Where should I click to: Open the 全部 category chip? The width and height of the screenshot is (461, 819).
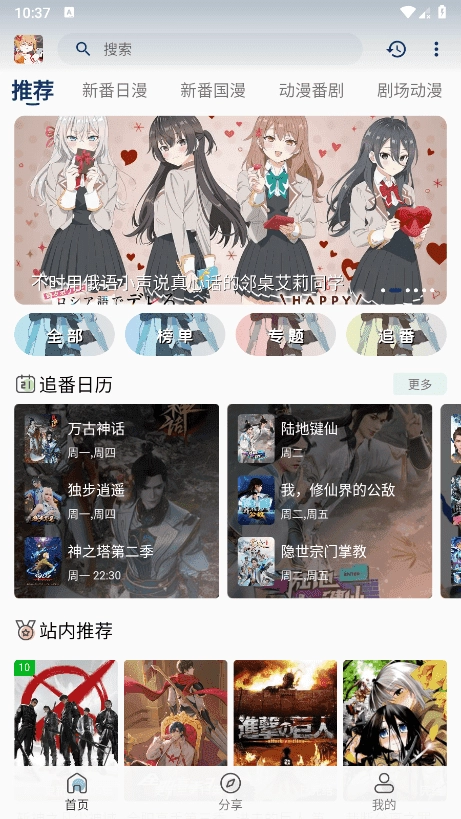point(64,334)
